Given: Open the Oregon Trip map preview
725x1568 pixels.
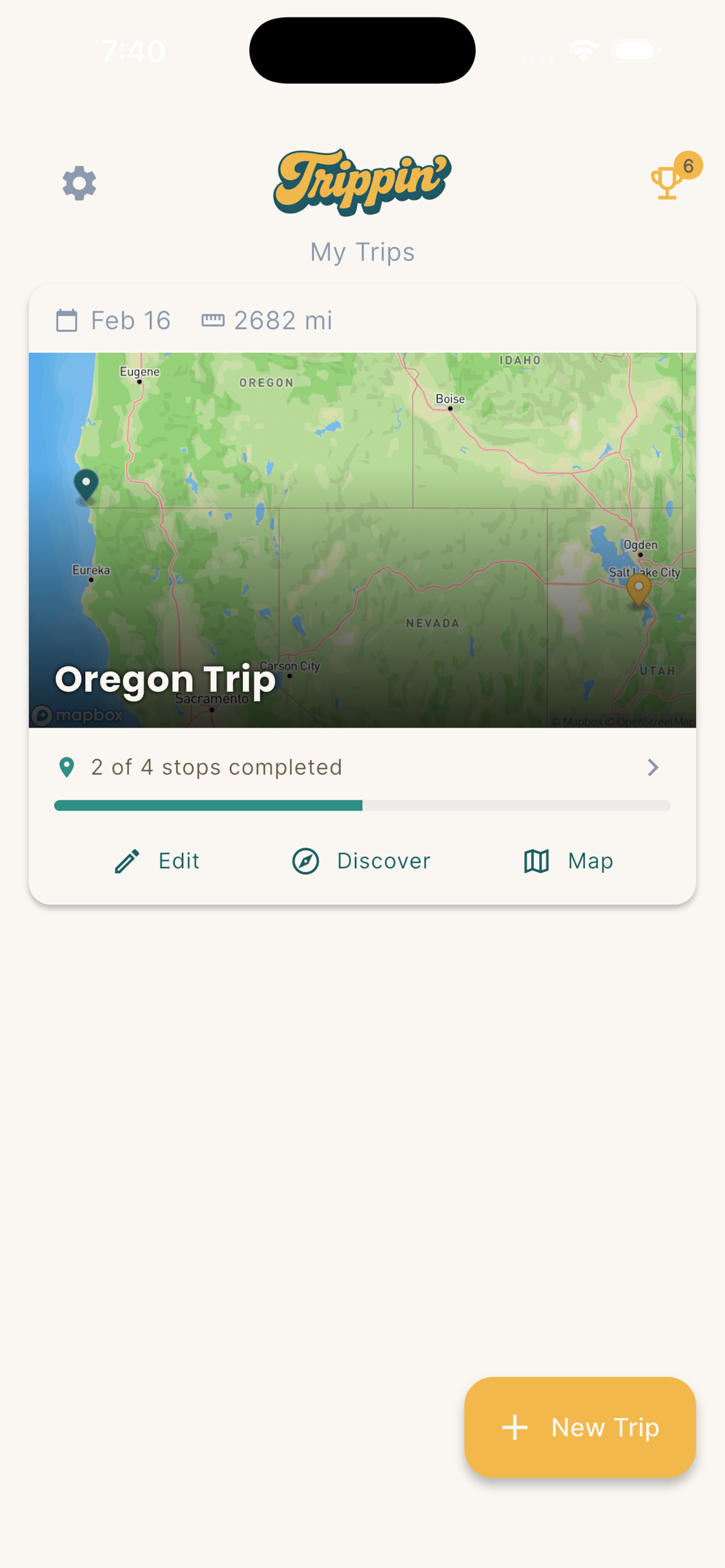Looking at the screenshot, I should (361, 536).
